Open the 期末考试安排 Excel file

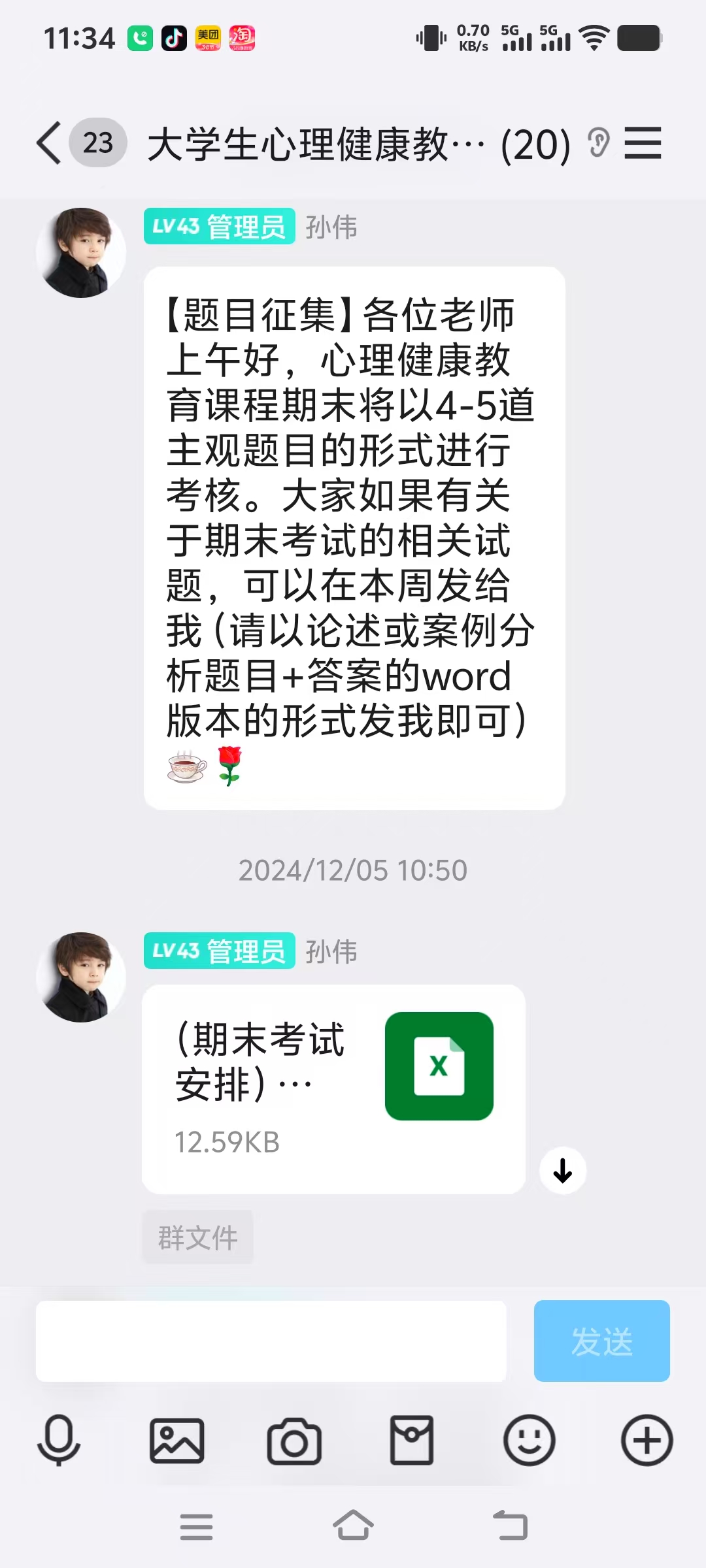(x=333, y=1088)
